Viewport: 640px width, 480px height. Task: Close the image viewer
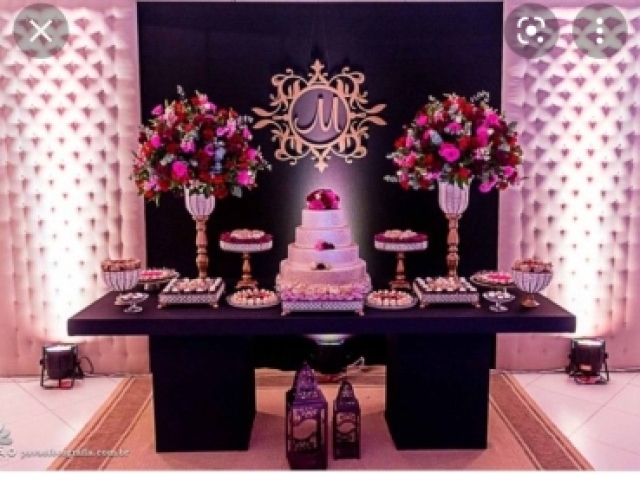click(41, 31)
